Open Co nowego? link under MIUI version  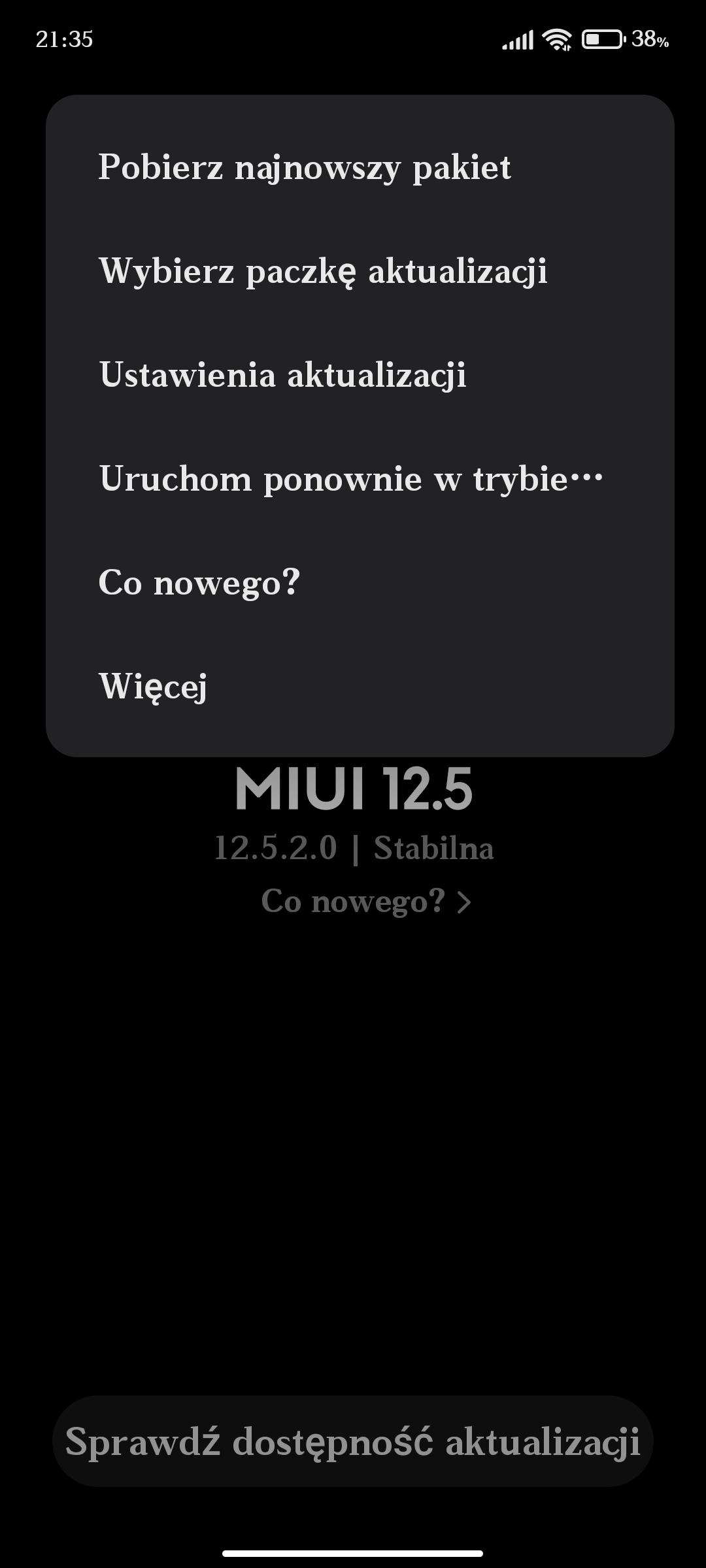[x=365, y=901]
